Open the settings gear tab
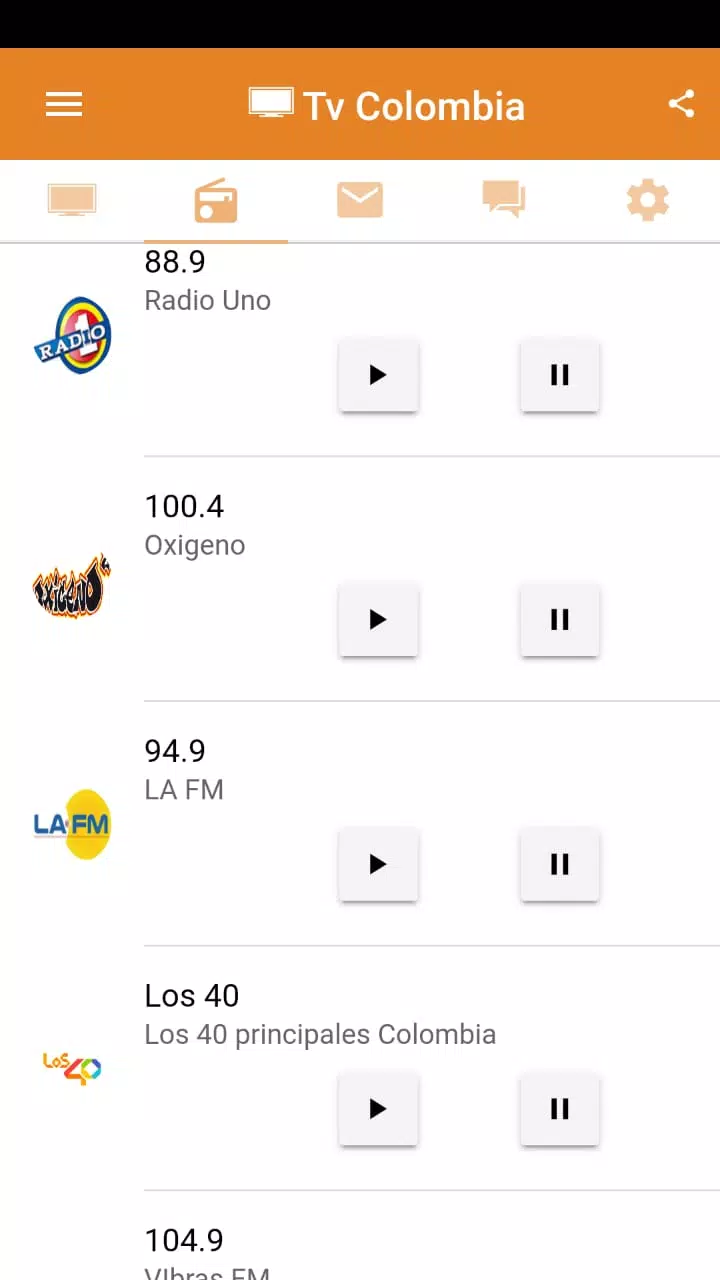The image size is (720, 1280). 648,201
